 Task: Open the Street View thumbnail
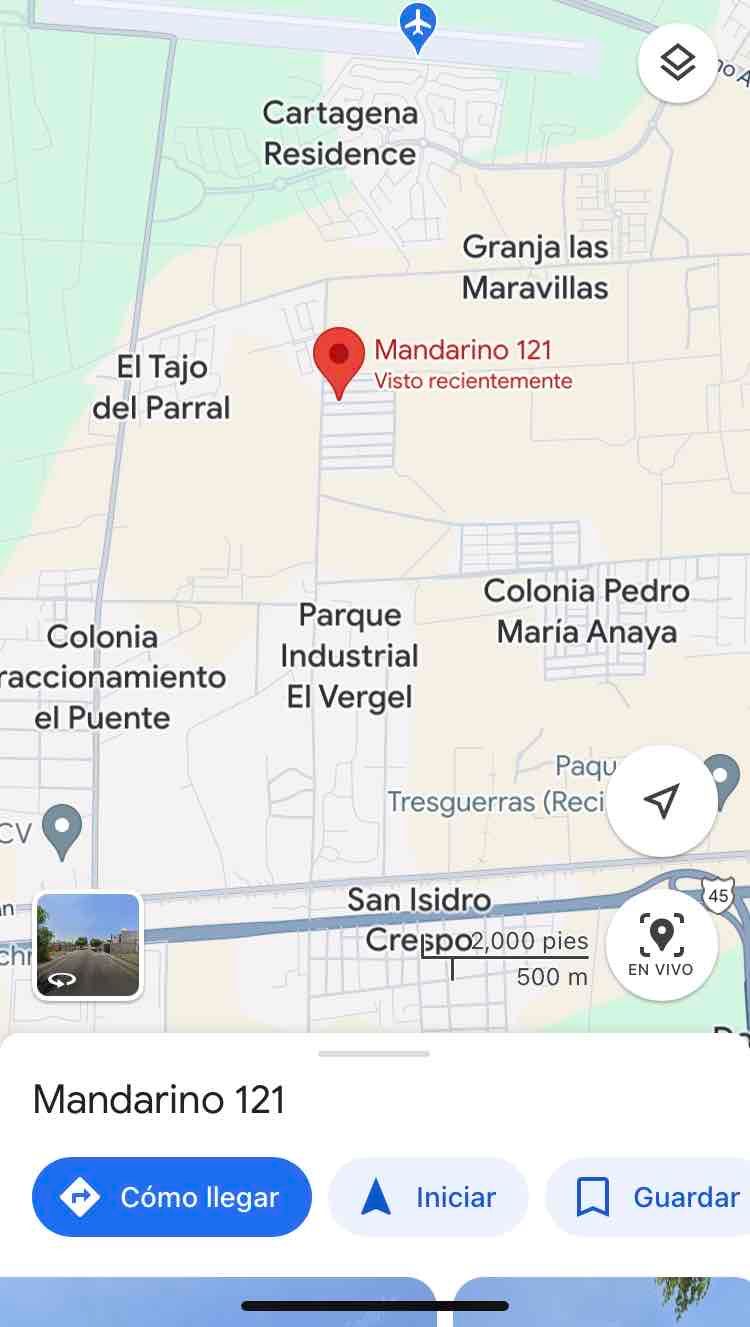tap(88, 946)
